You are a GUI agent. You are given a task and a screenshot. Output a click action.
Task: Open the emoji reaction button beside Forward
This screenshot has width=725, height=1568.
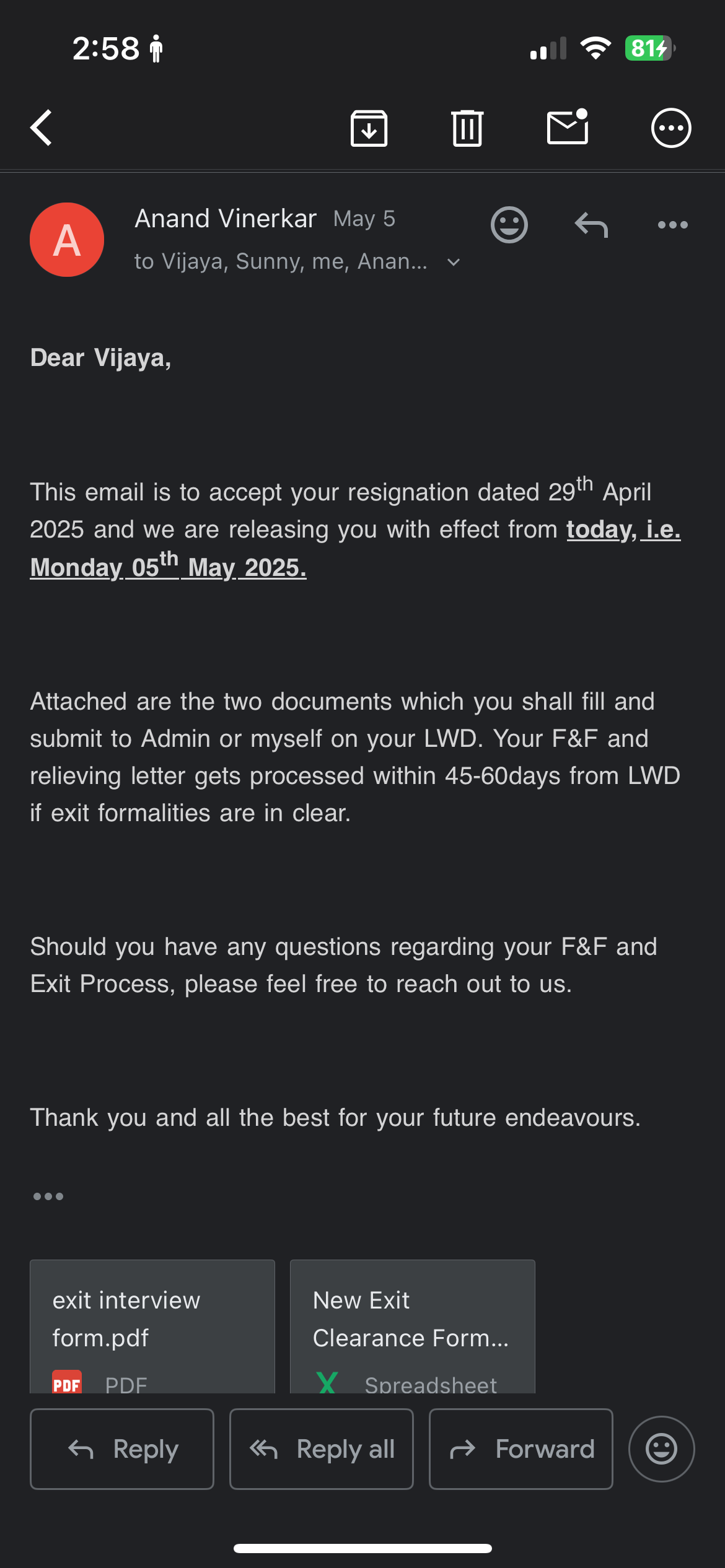click(x=661, y=1449)
